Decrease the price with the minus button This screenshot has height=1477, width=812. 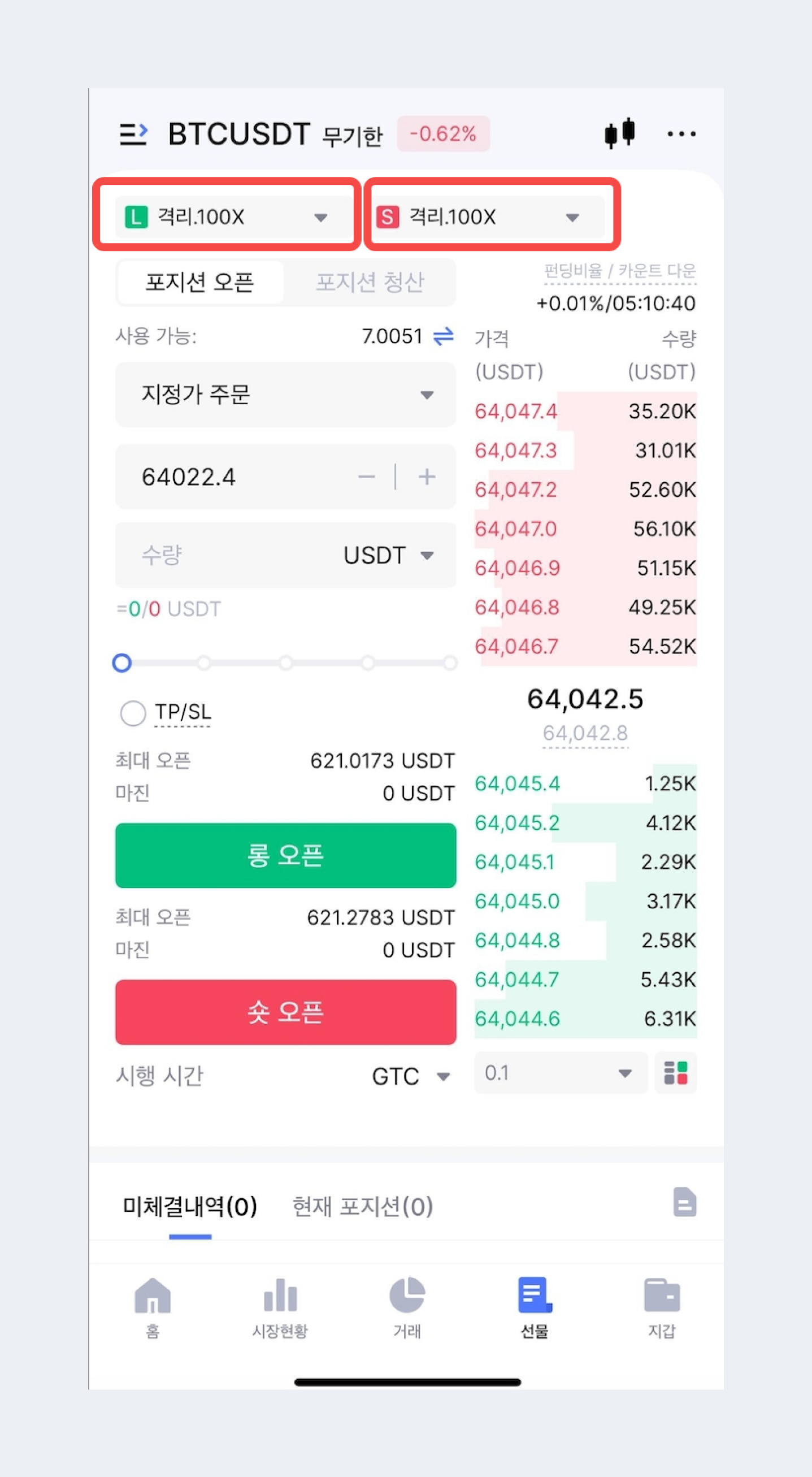pos(367,477)
